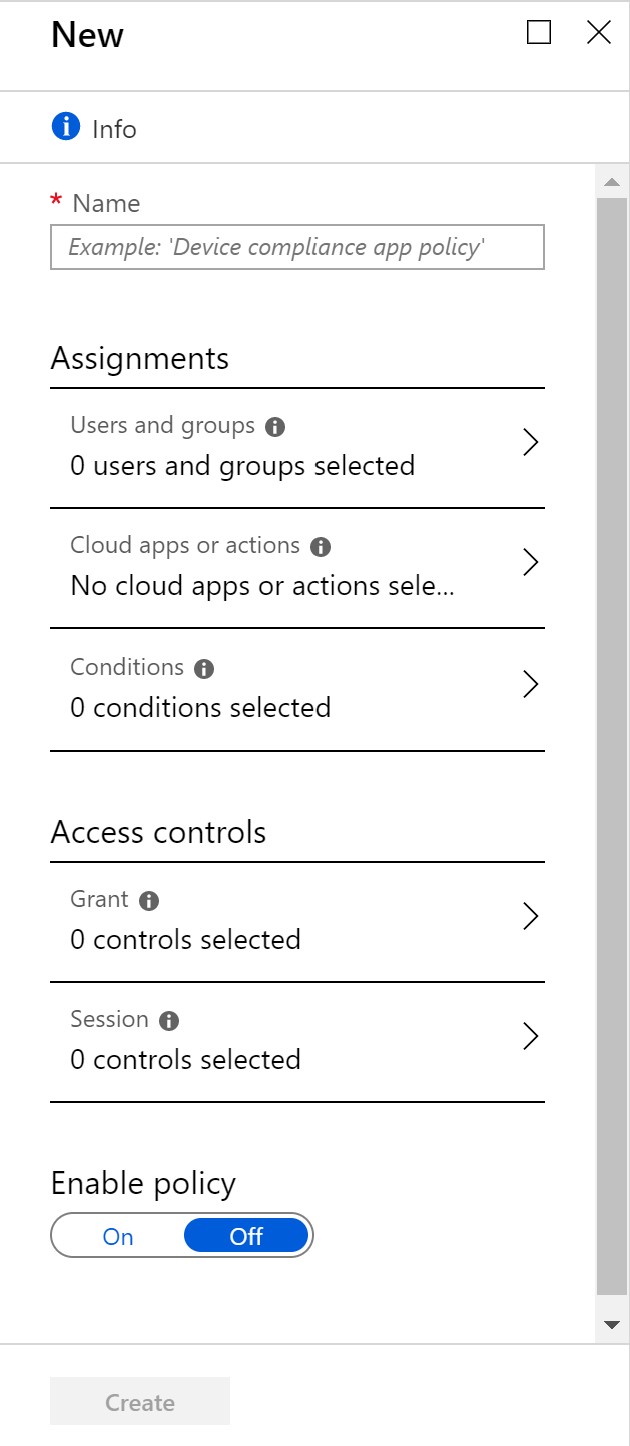Click the scrollbar down arrow
Image resolution: width=630 pixels, height=1446 pixels.
612,1325
